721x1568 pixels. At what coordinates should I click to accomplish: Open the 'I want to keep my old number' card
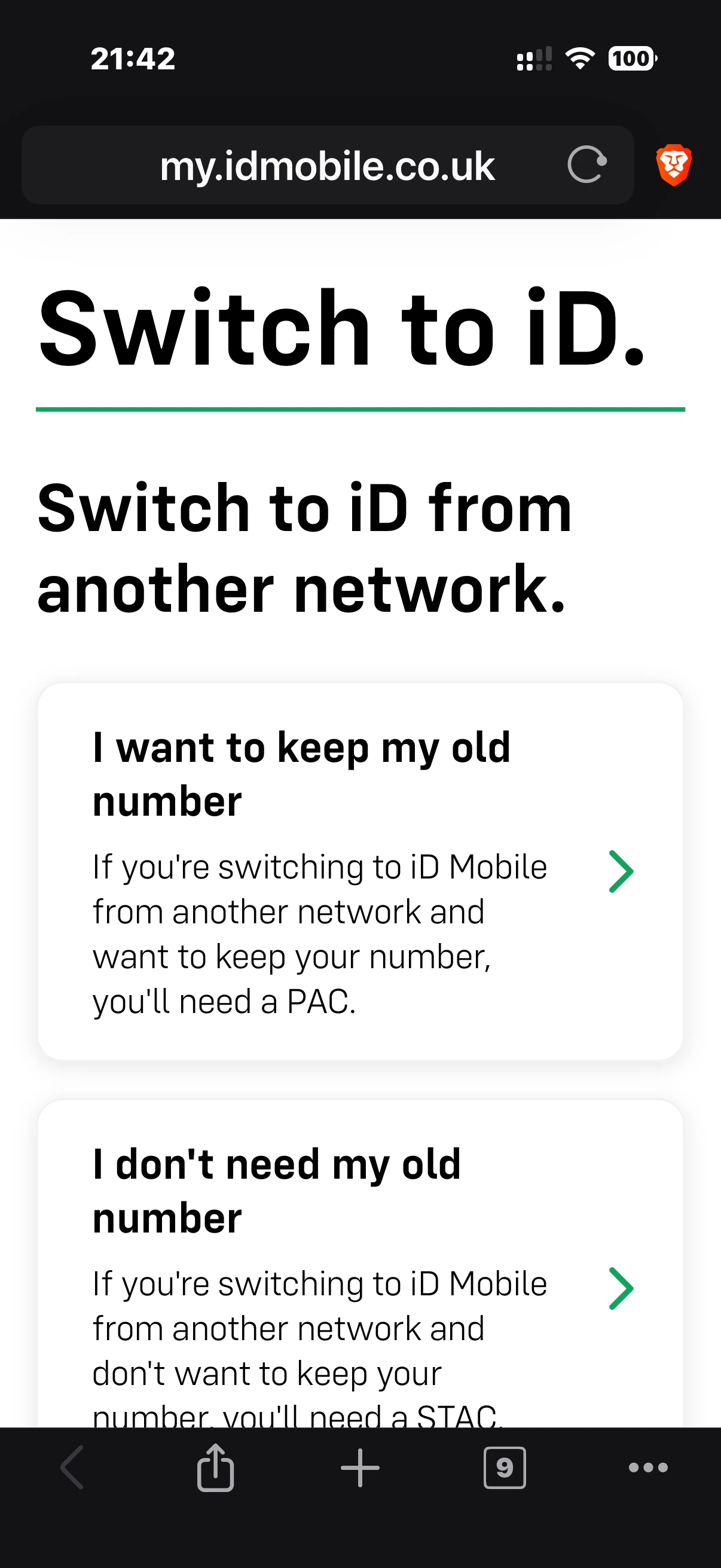pos(360,871)
